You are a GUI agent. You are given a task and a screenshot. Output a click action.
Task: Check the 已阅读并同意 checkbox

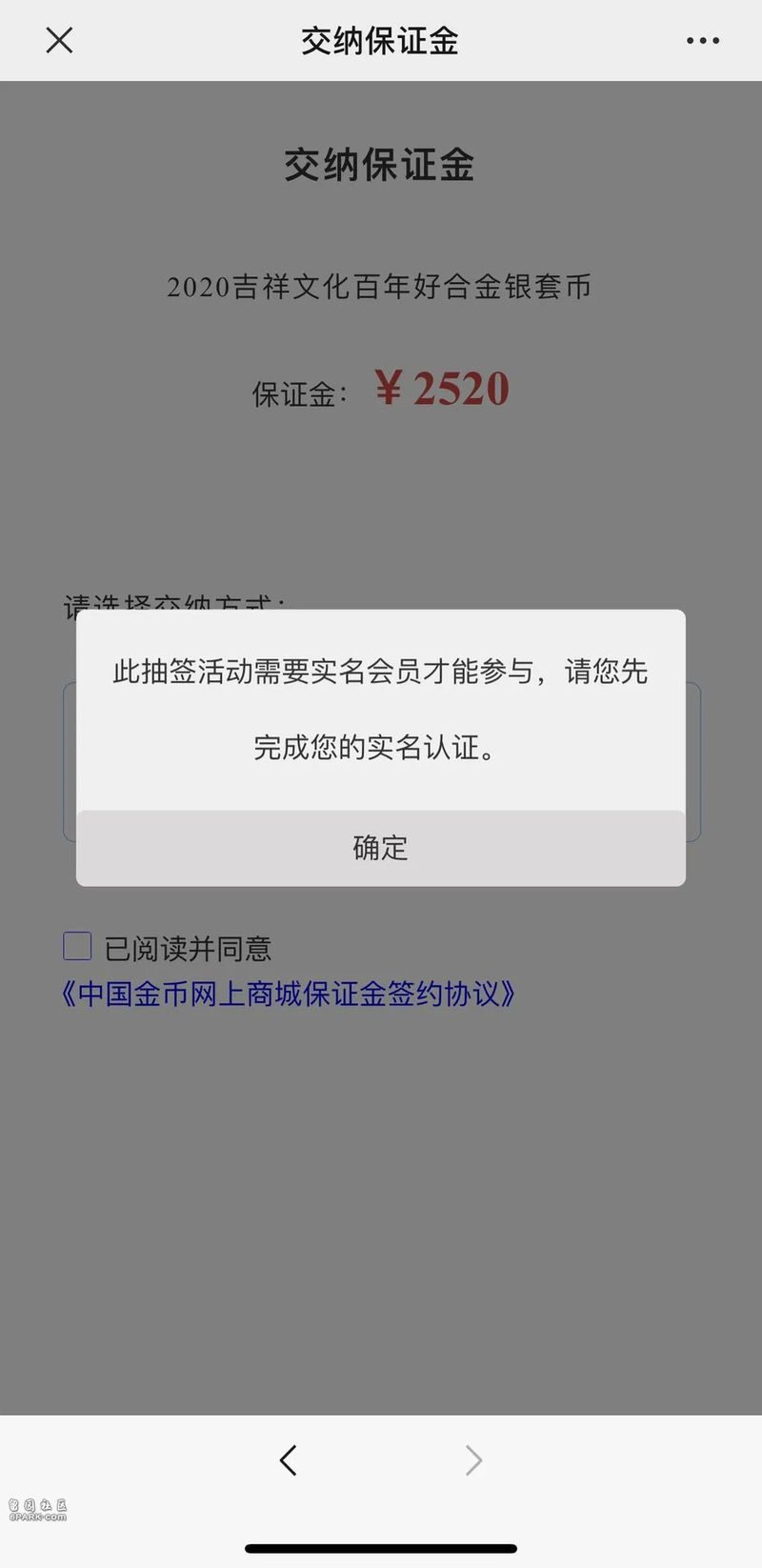pos(77,946)
